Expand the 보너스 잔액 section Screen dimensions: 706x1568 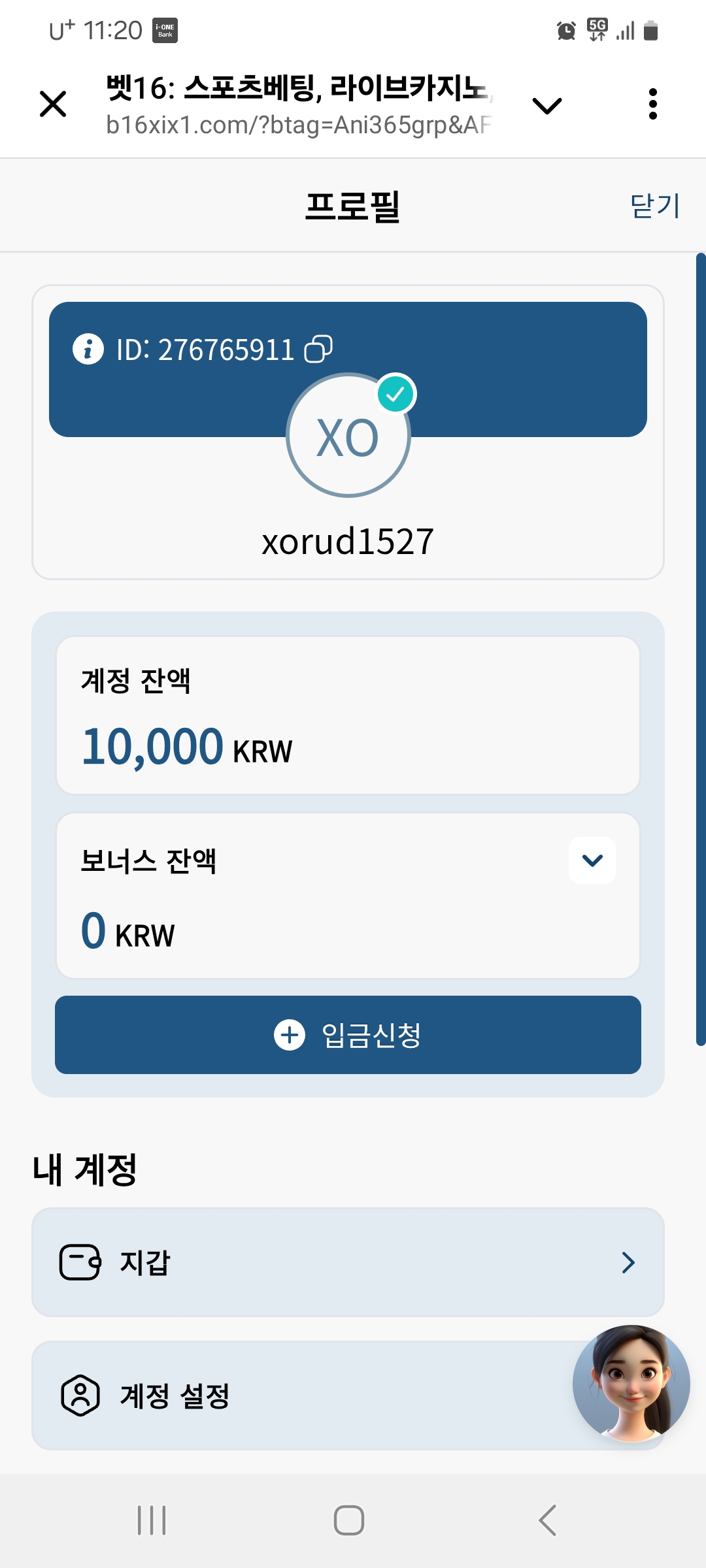pos(592,860)
